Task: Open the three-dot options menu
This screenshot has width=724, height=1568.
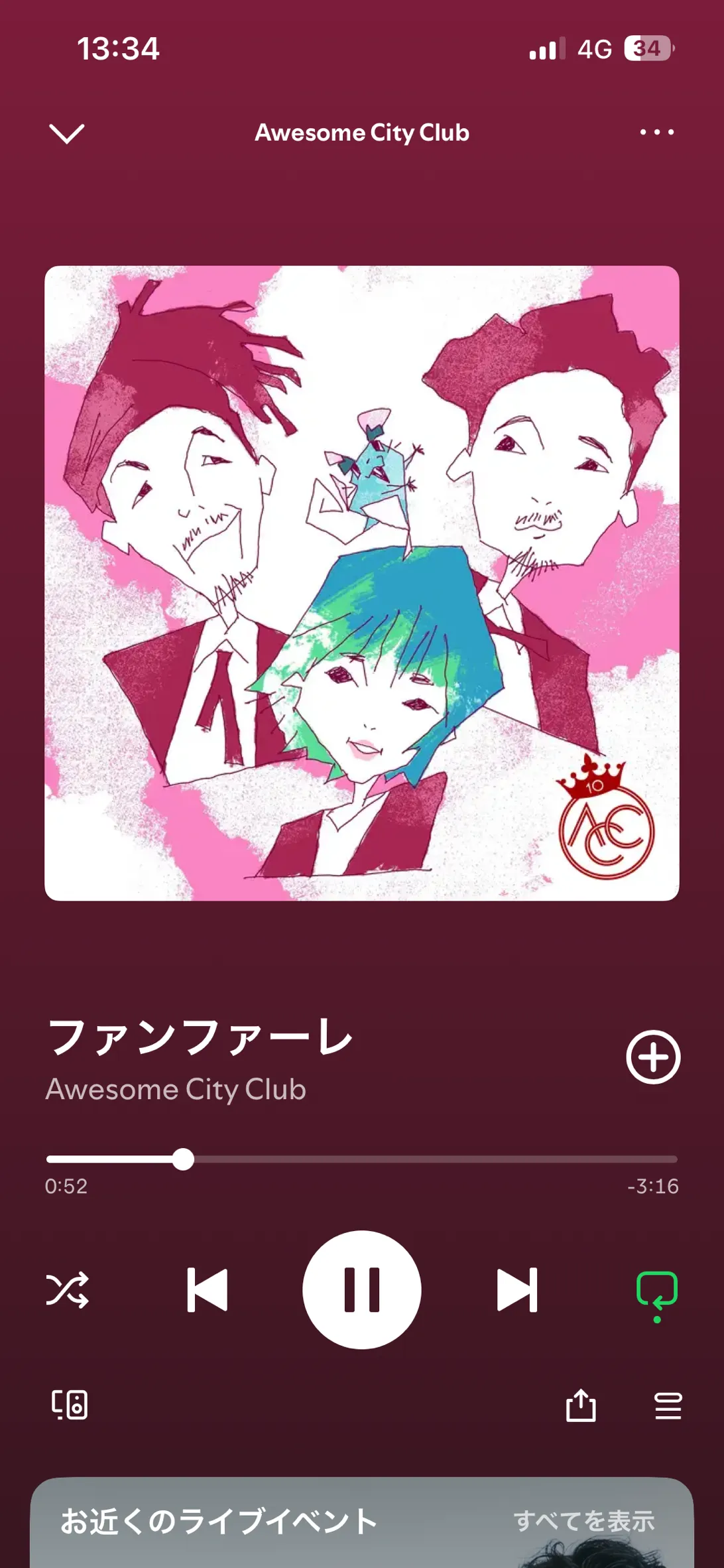Action: [656, 133]
